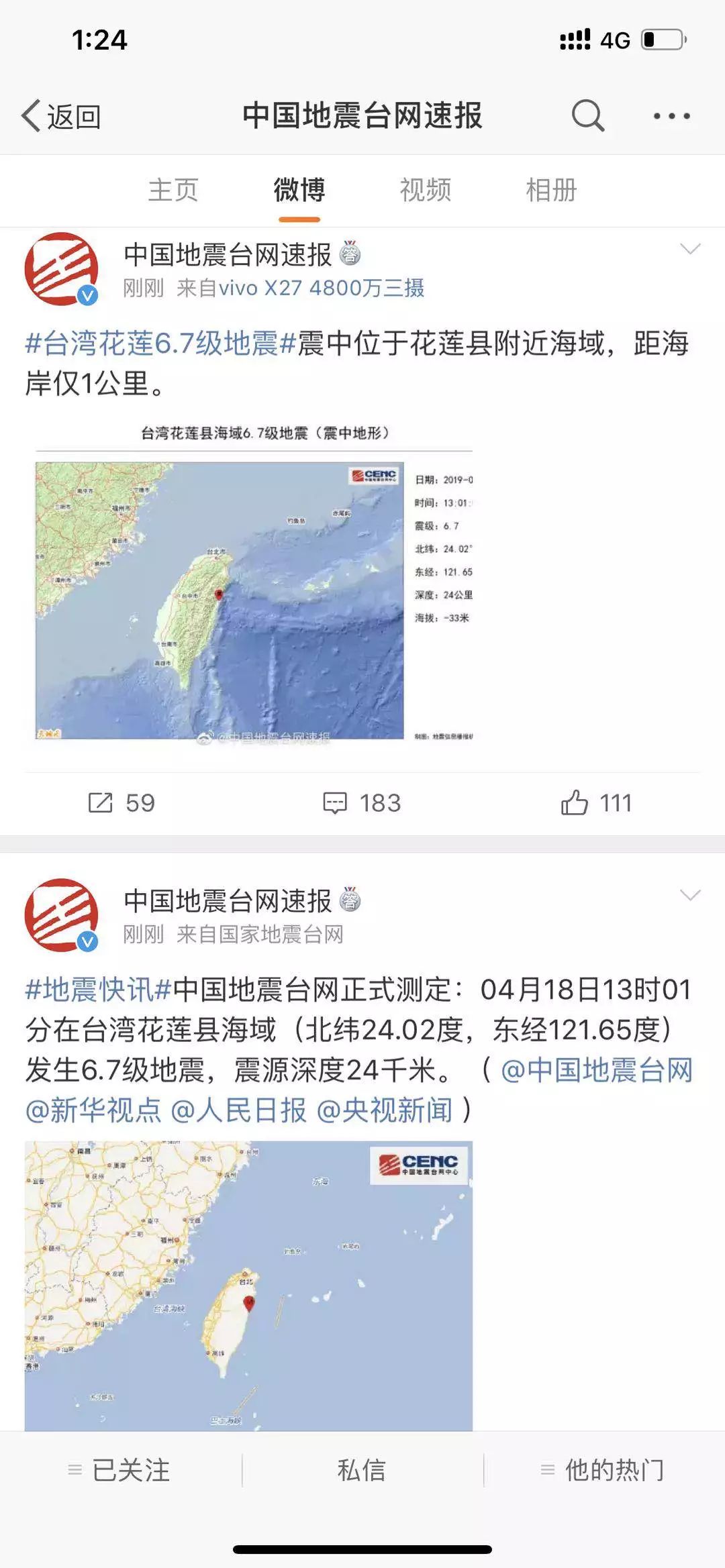Open the #地震快讯# hashtag
This screenshot has width=725, height=1568.
click(x=99, y=990)
